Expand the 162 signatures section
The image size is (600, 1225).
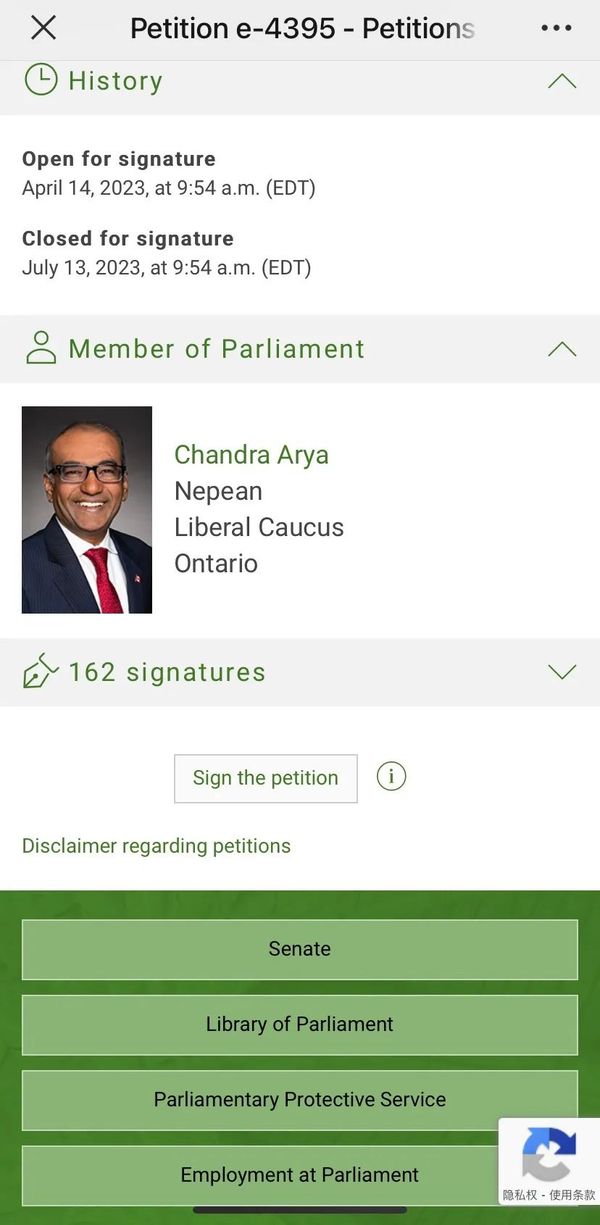point(562,672)
